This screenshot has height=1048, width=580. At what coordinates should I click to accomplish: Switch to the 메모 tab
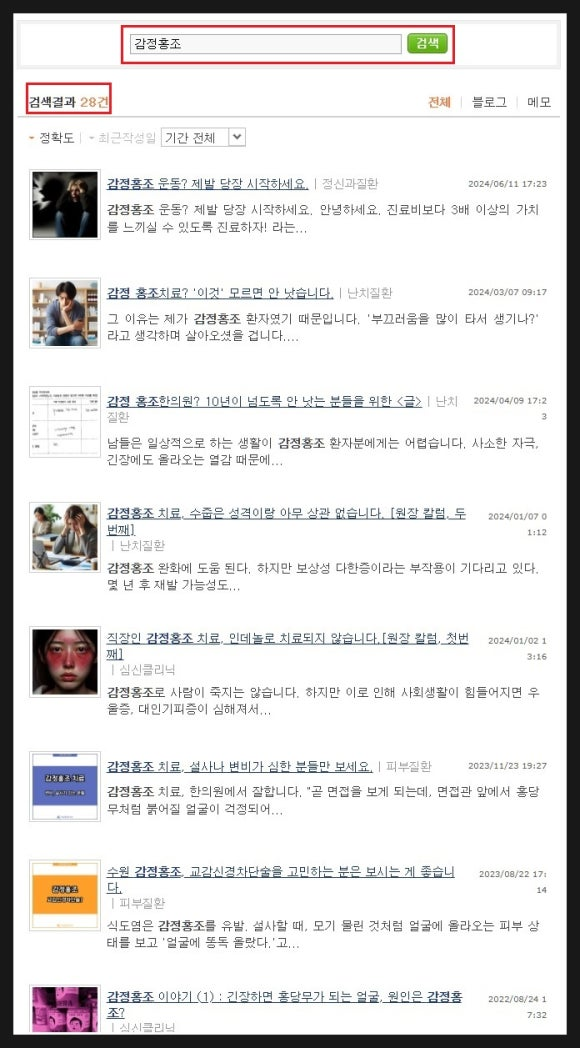pyautogui.click(x=539, y=102)
